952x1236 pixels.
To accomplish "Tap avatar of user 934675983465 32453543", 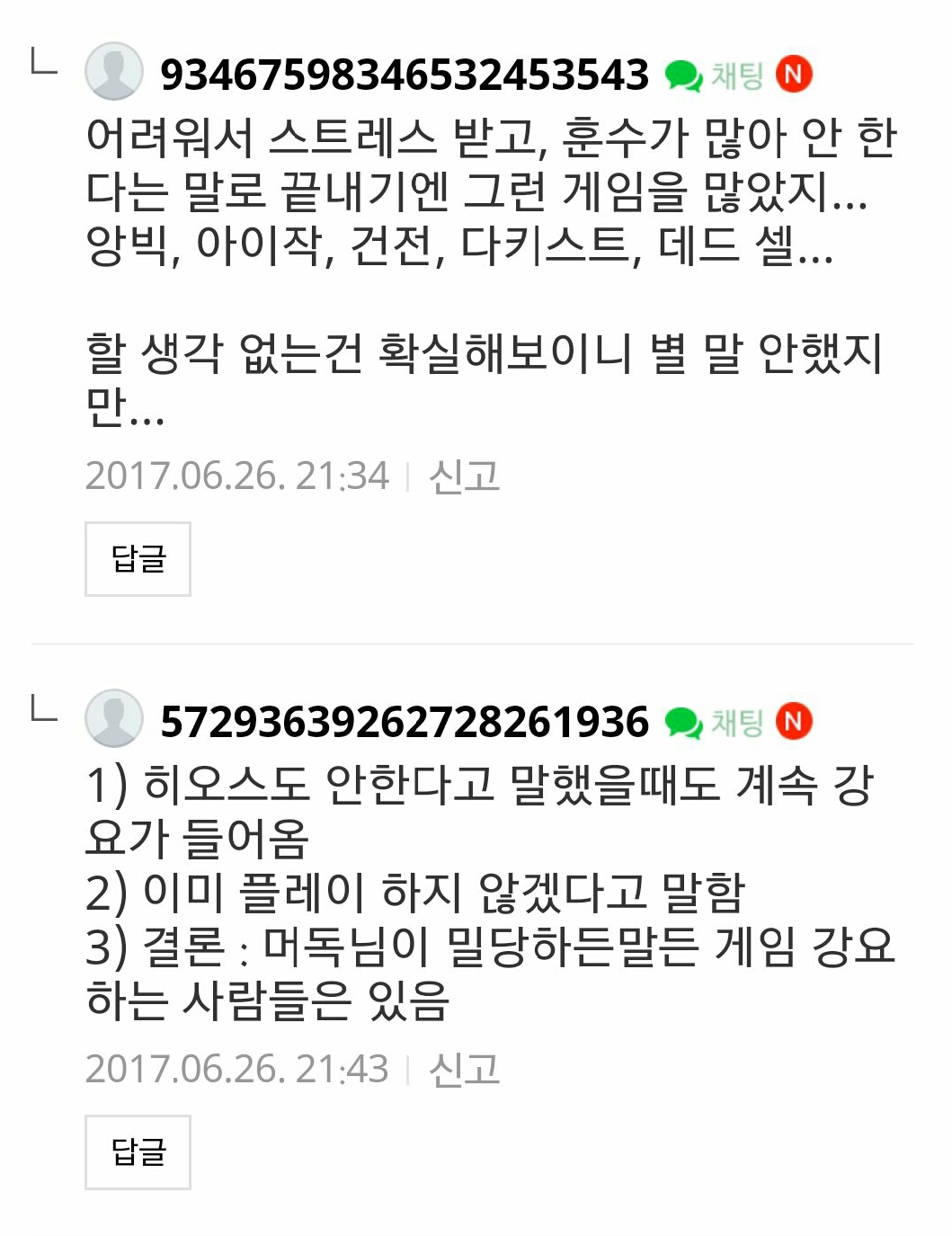I will click(114, 71).
